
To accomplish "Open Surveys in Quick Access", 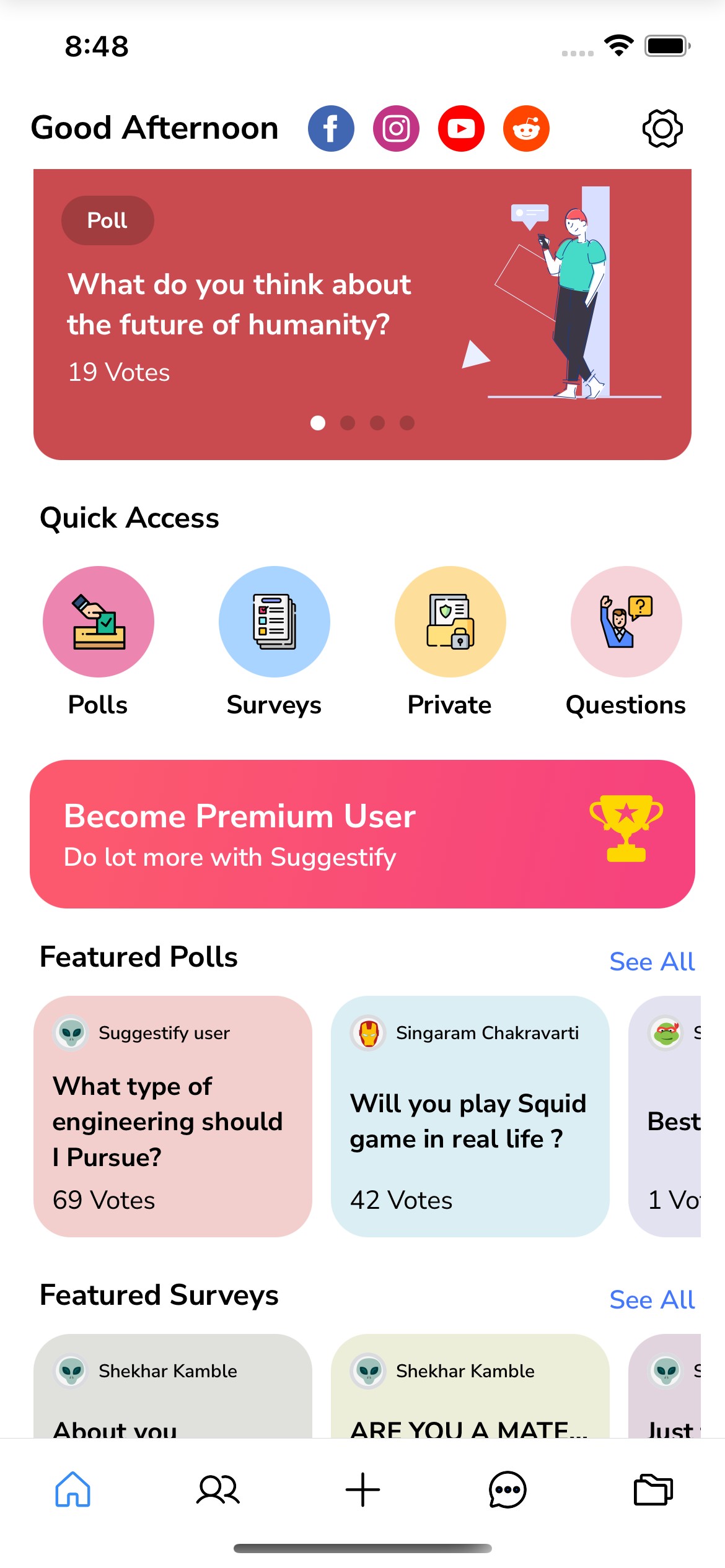I will tap(274, 622).
